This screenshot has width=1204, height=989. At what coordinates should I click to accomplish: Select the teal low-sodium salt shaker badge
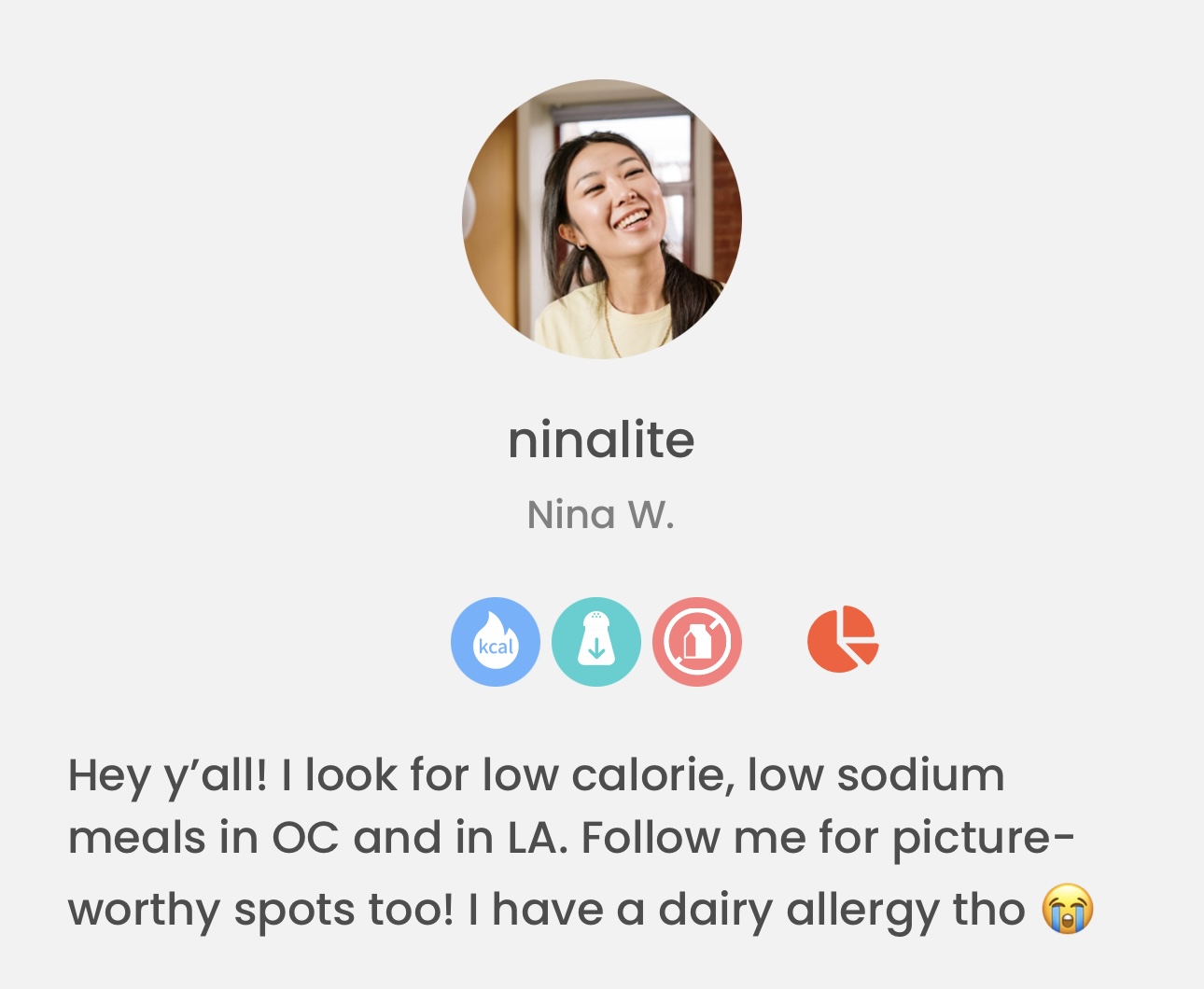(x=596, y=642)
